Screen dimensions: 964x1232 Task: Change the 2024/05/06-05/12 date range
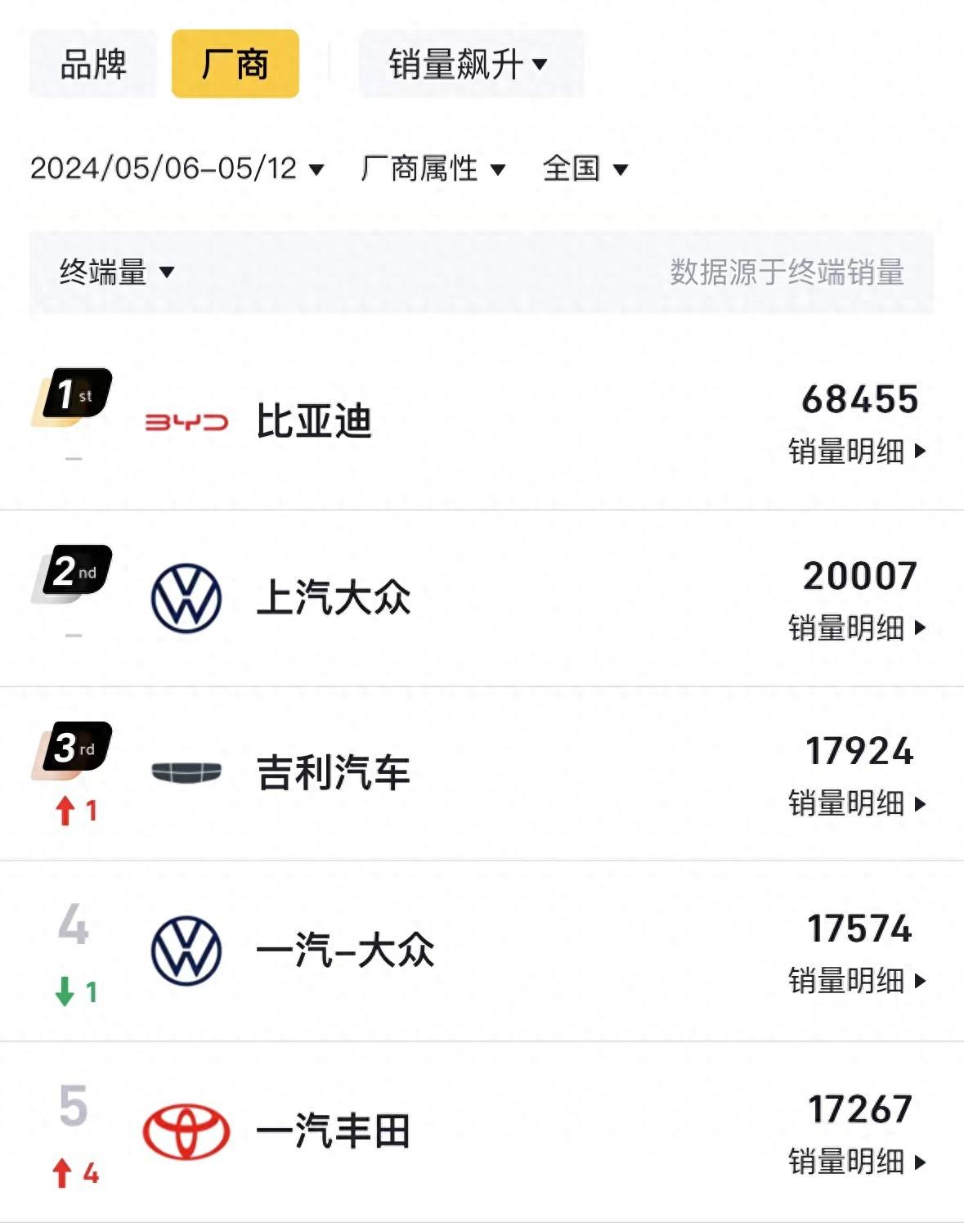pyautogui.click(x=177, y=169)
